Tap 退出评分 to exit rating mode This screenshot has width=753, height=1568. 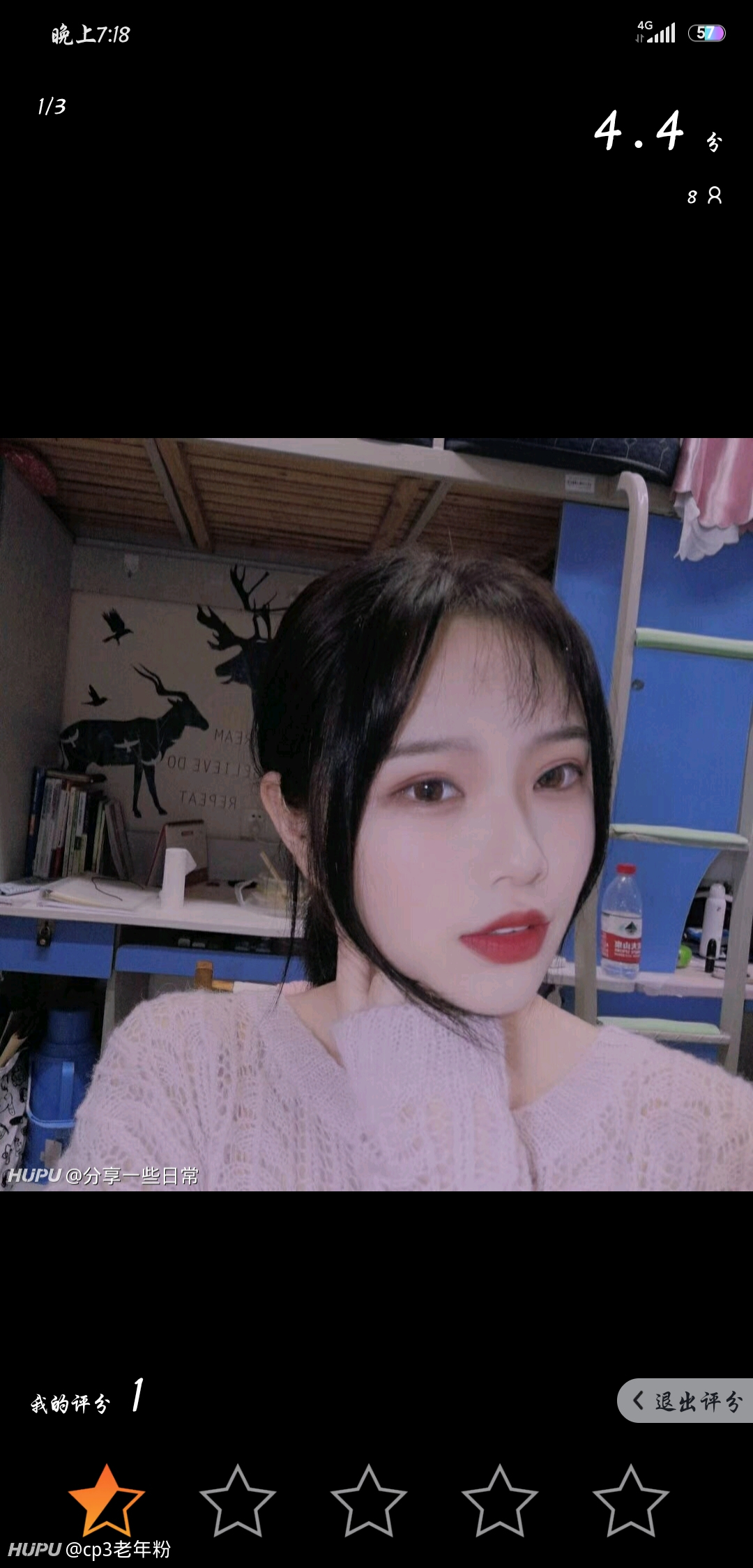click(685, 1401)
